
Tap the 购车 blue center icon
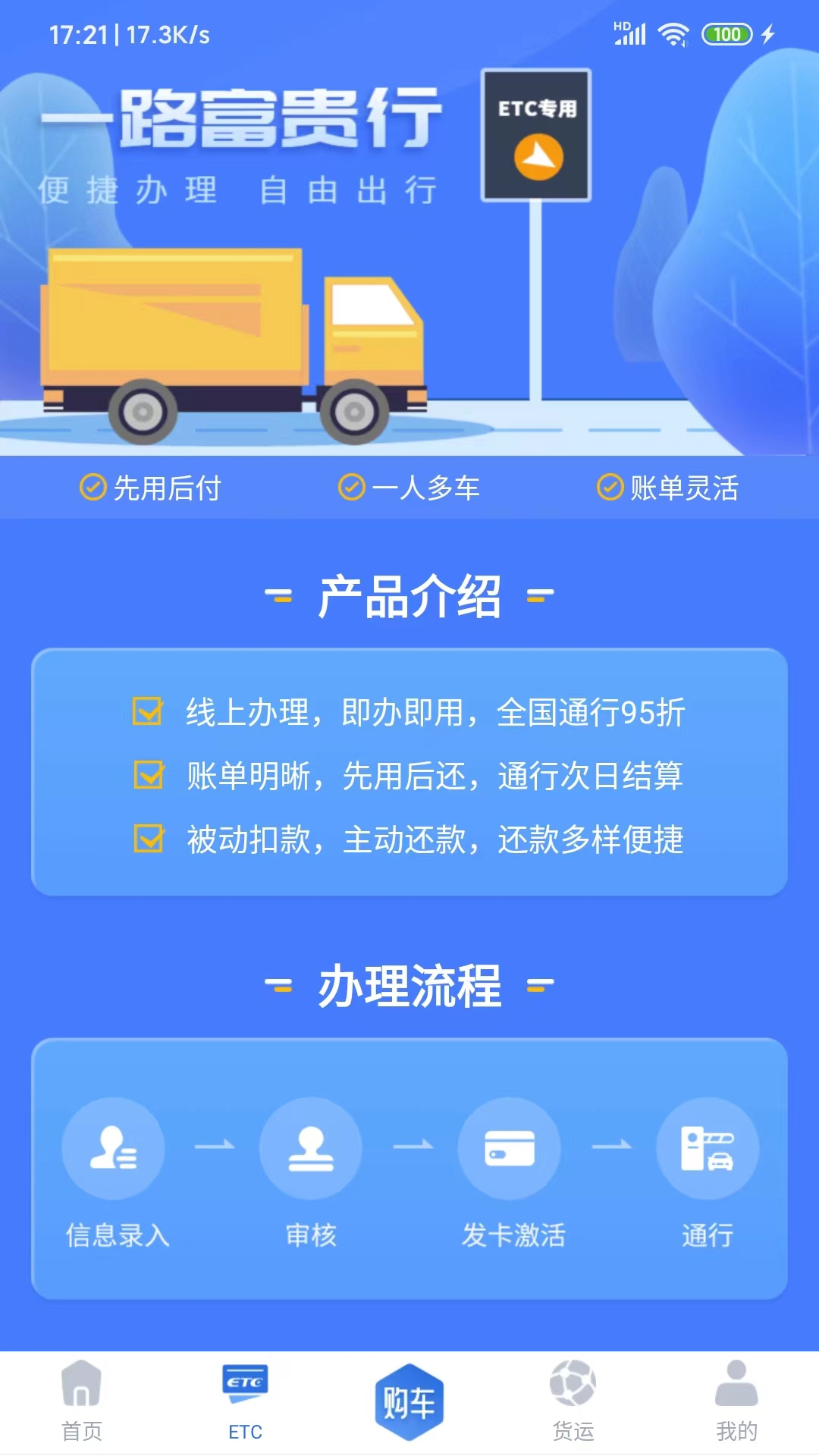(x=409, y=1399)
